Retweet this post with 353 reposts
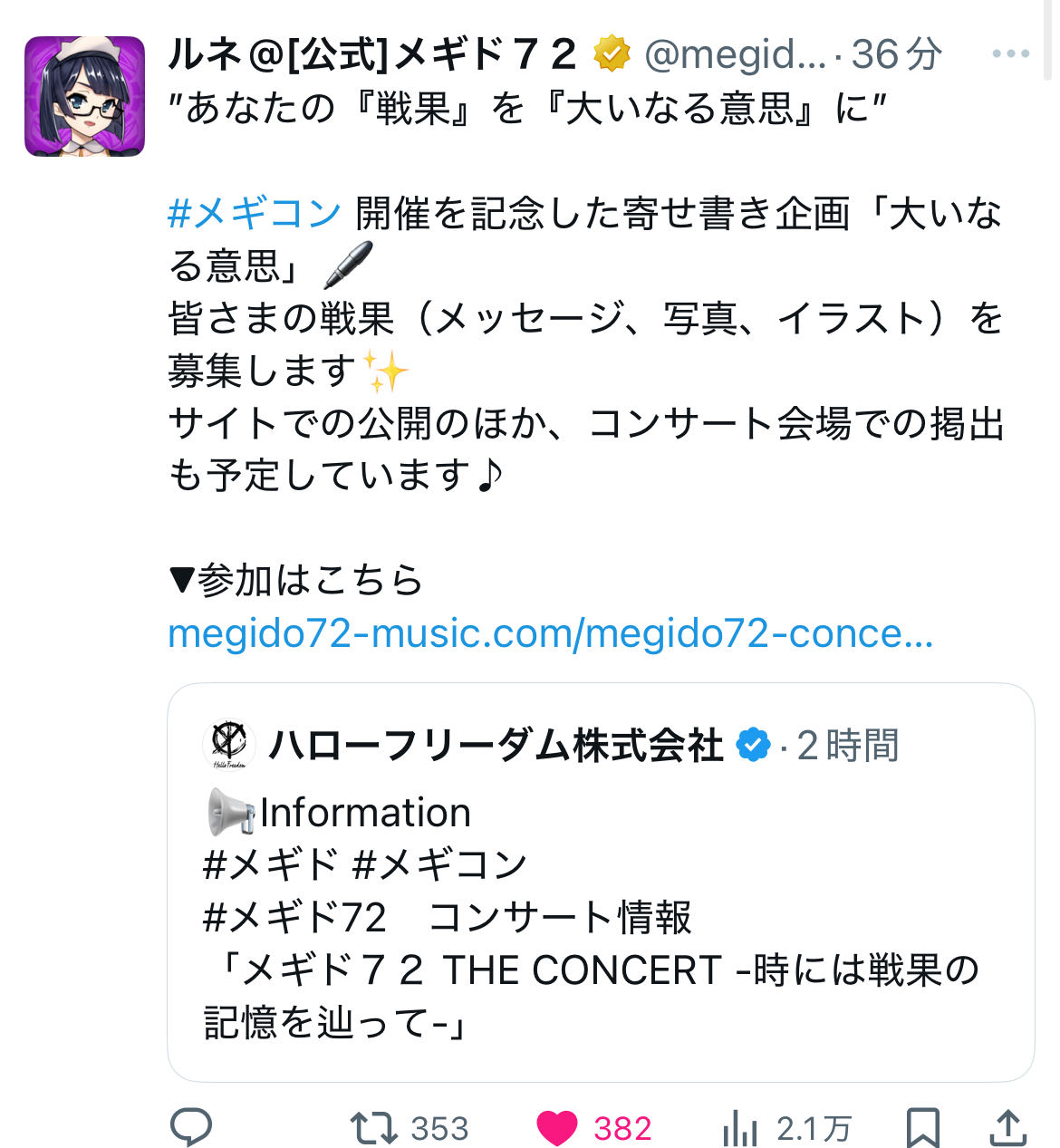 click(x=374, y=1128)
